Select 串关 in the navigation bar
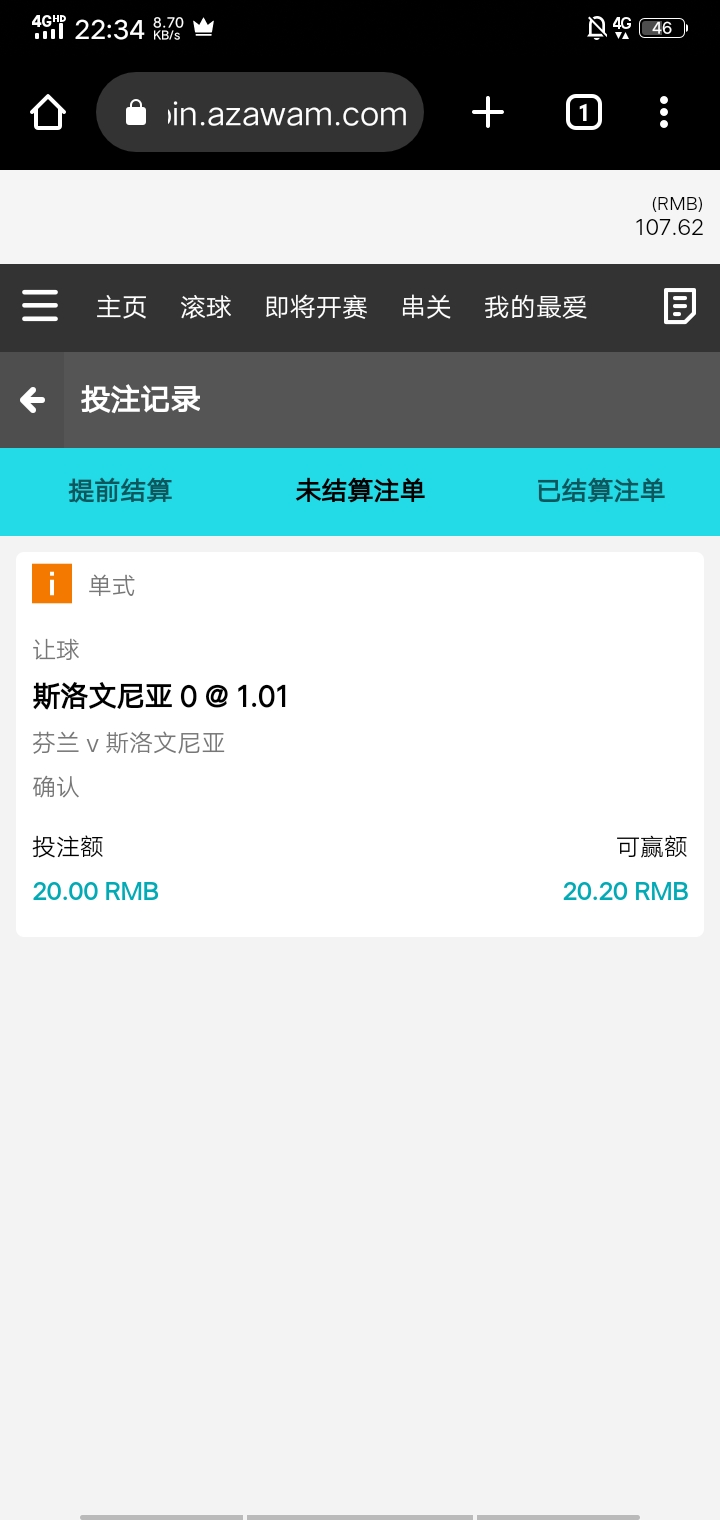This screenshot has width=720, height=1520. click(x=426, y=308)
